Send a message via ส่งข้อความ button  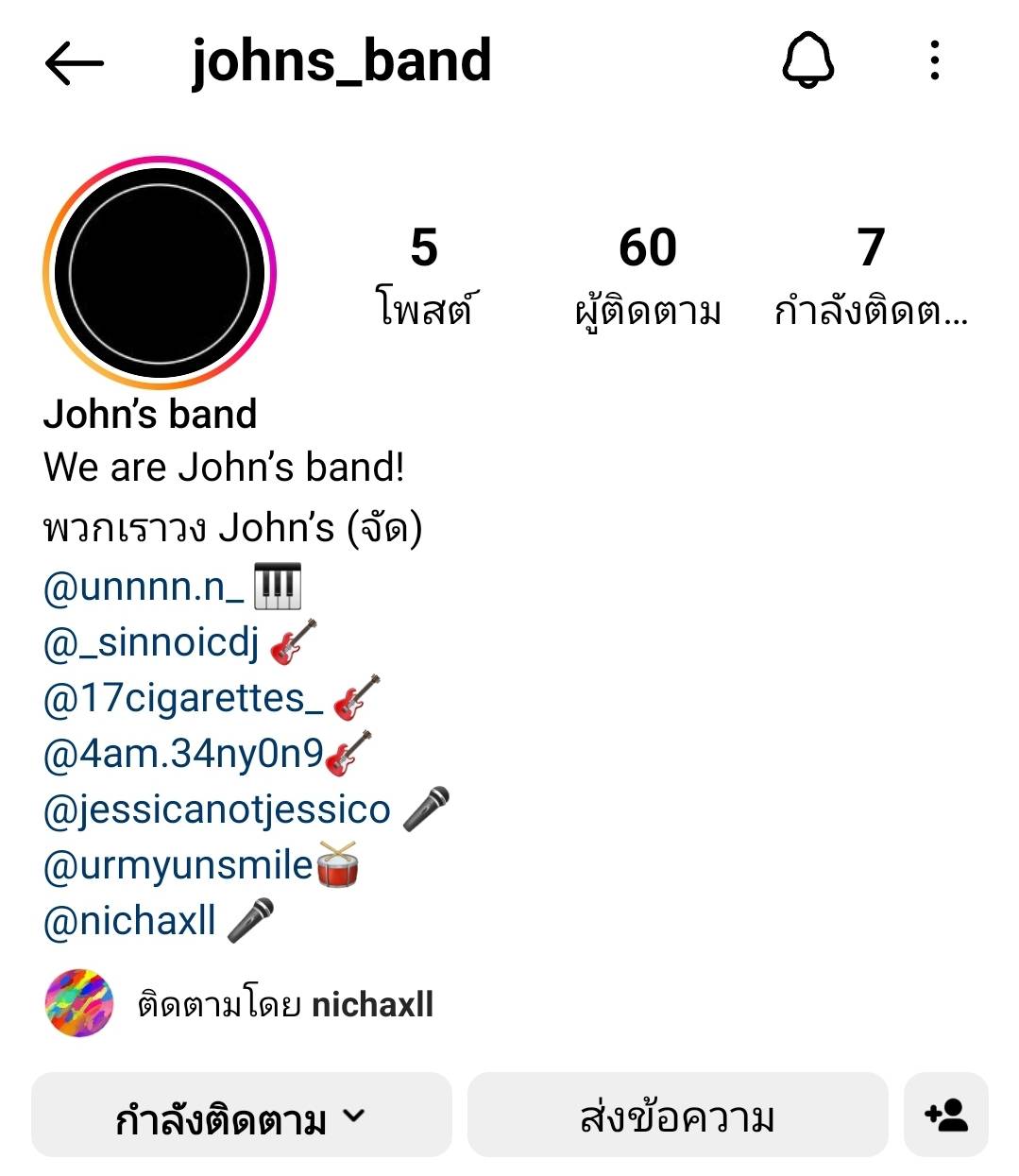677,1116
